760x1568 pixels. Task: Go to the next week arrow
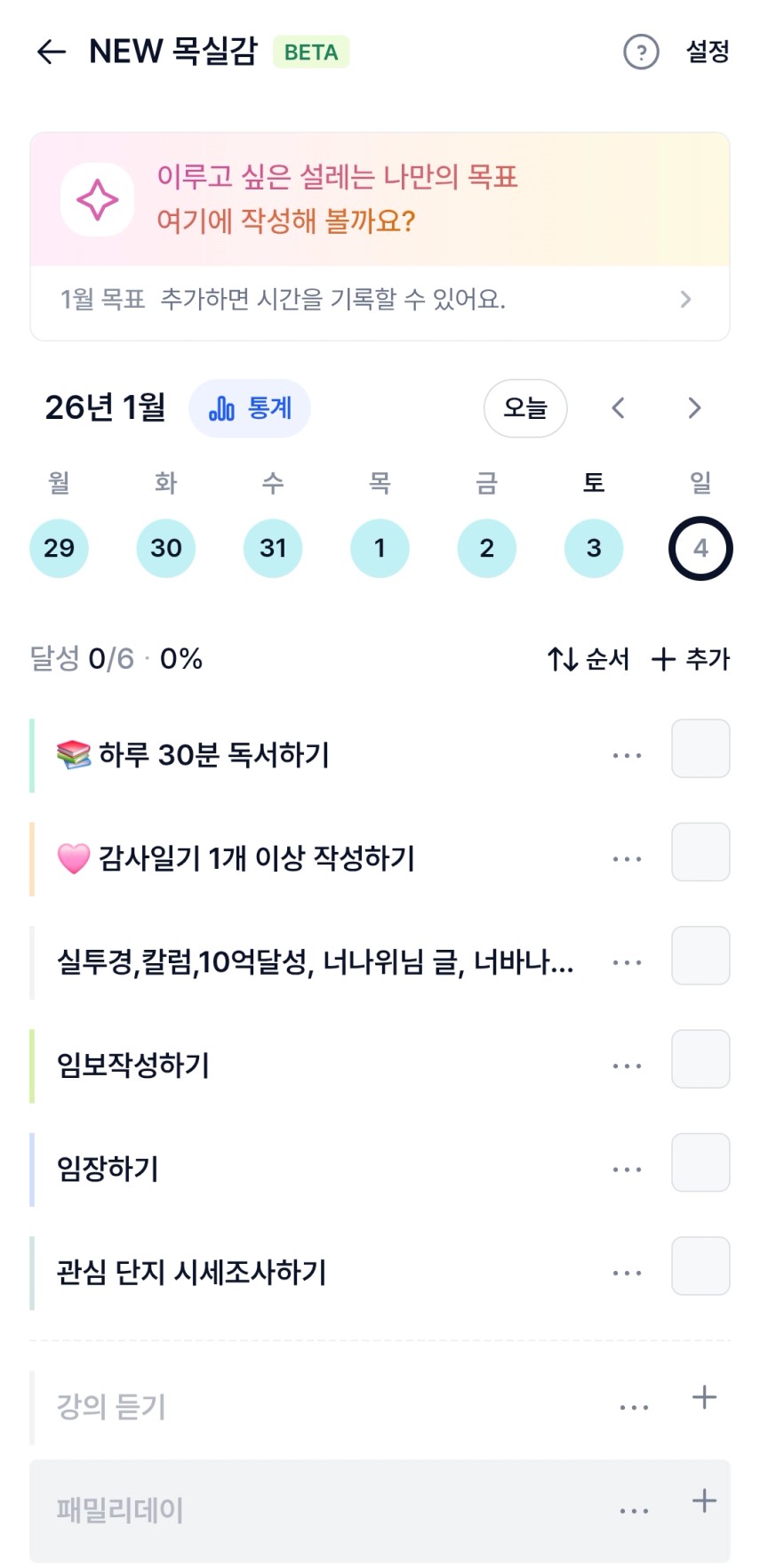pos(694,408)
